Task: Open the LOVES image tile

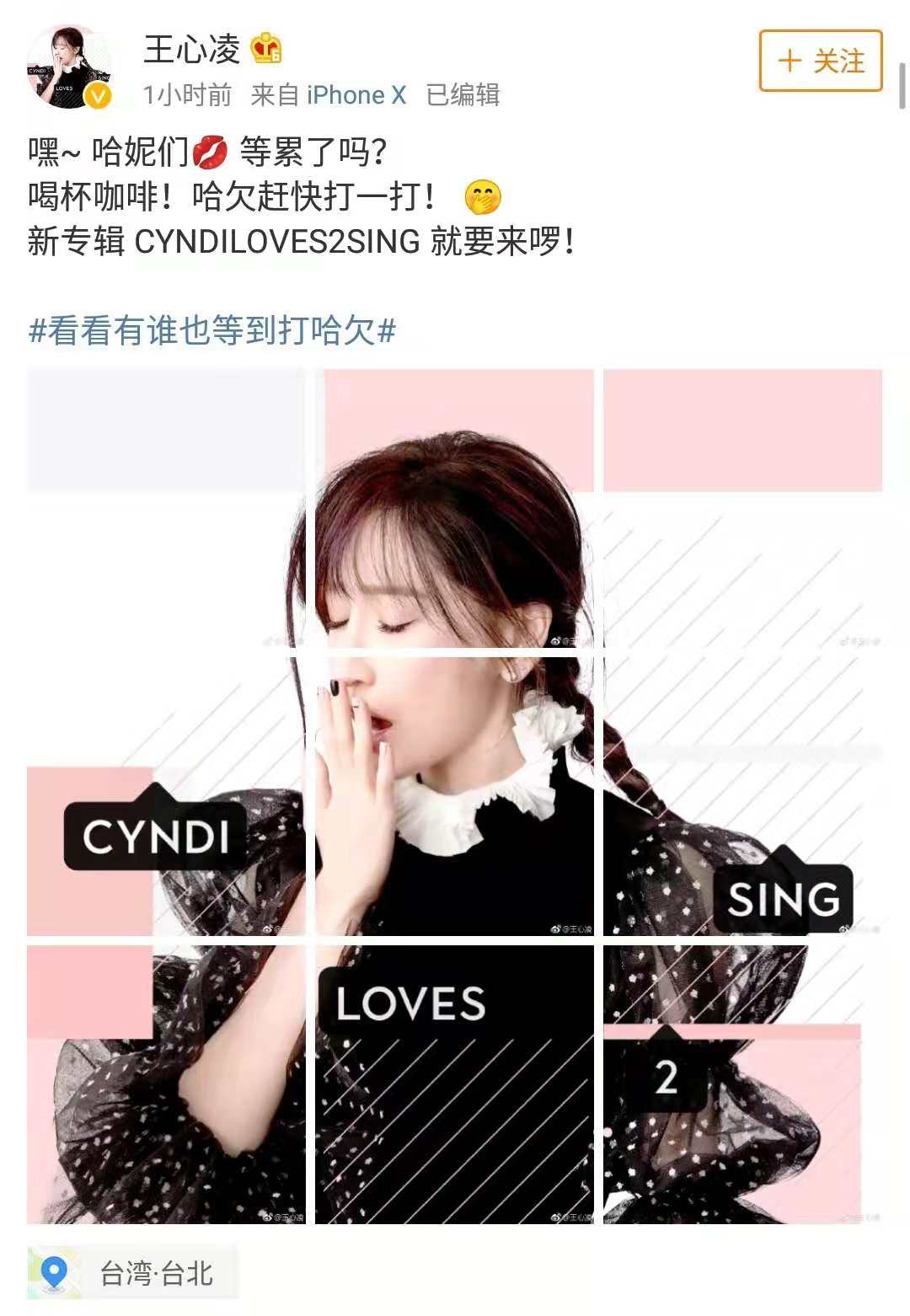Action: (454, 1084)
